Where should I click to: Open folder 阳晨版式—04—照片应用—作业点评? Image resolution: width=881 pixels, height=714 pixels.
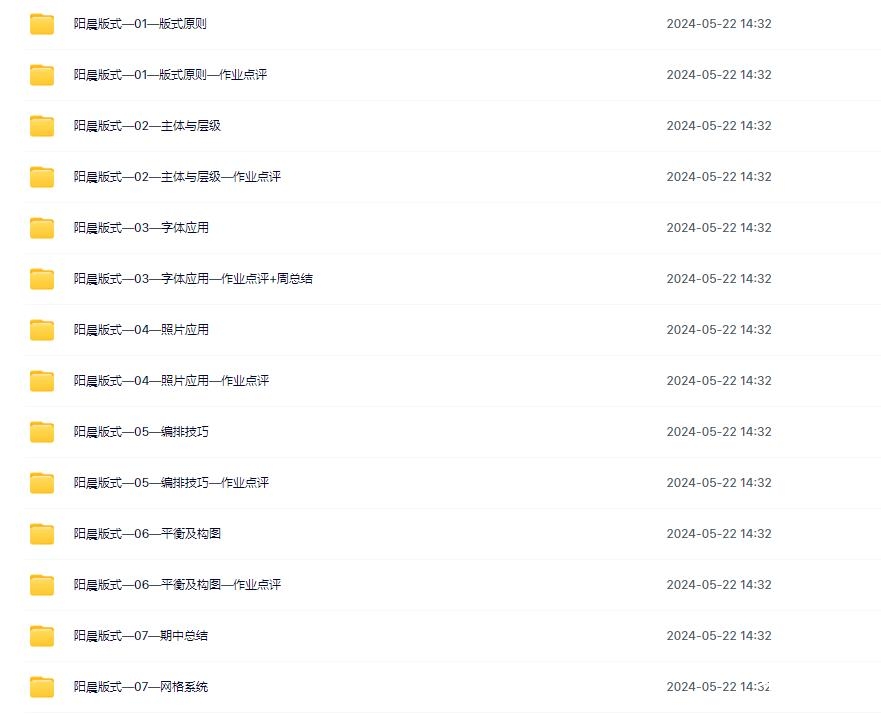coord(171,381)
